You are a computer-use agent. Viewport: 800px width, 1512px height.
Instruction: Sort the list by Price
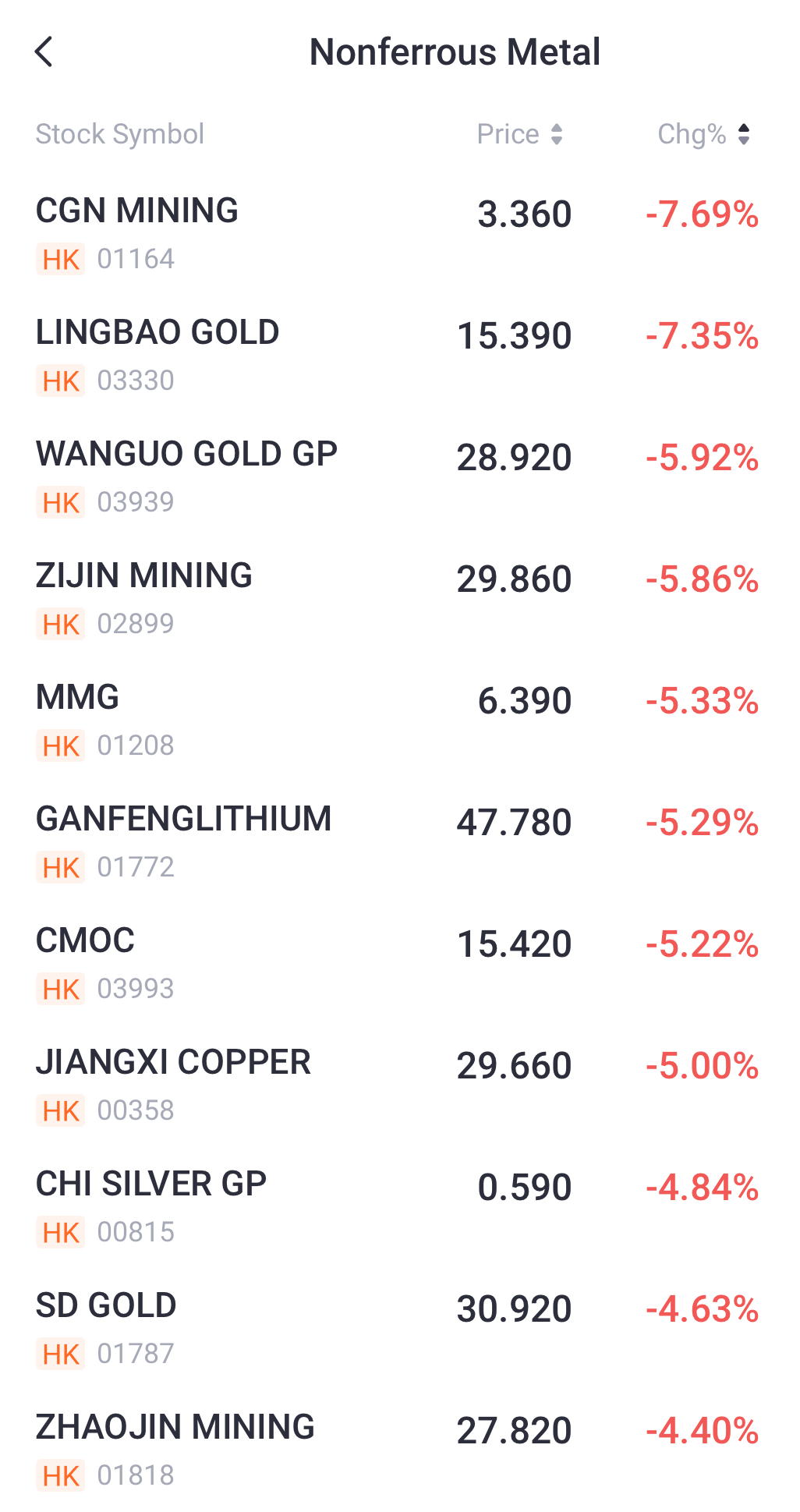519,134
